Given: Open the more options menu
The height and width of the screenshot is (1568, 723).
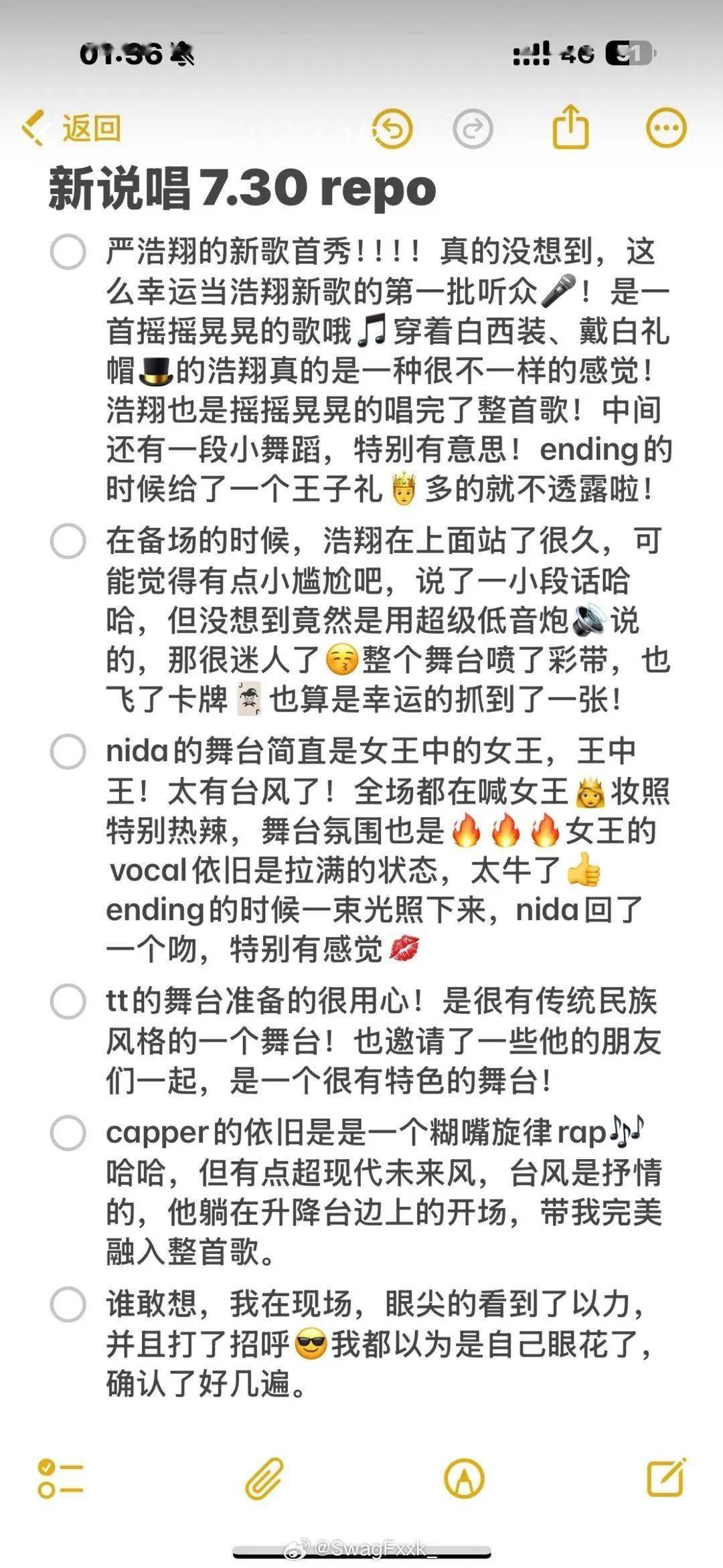Looking at the screenshot, I should pos(666,127).
